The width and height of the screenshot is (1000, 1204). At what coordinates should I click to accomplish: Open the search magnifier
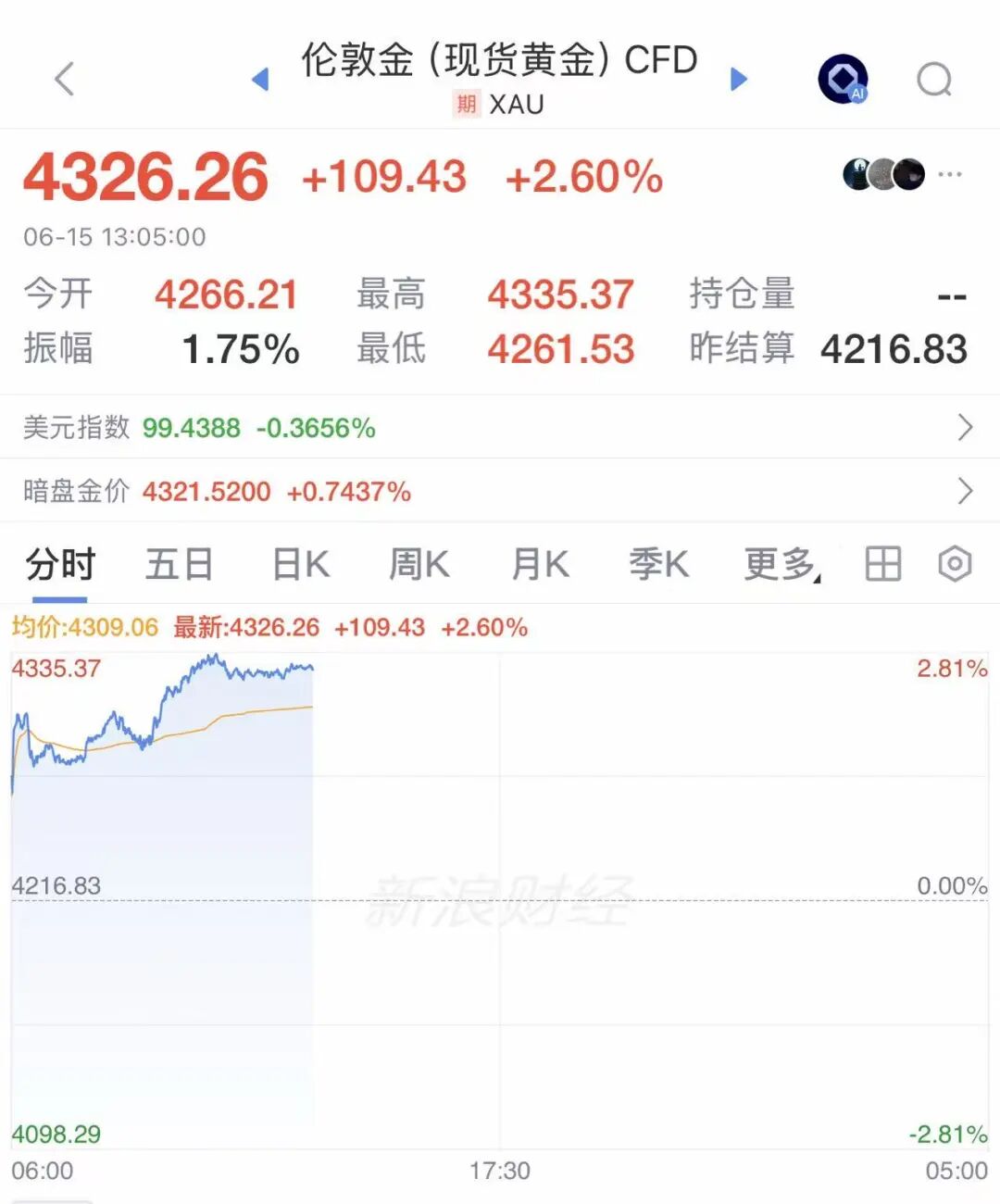[934, 80]
